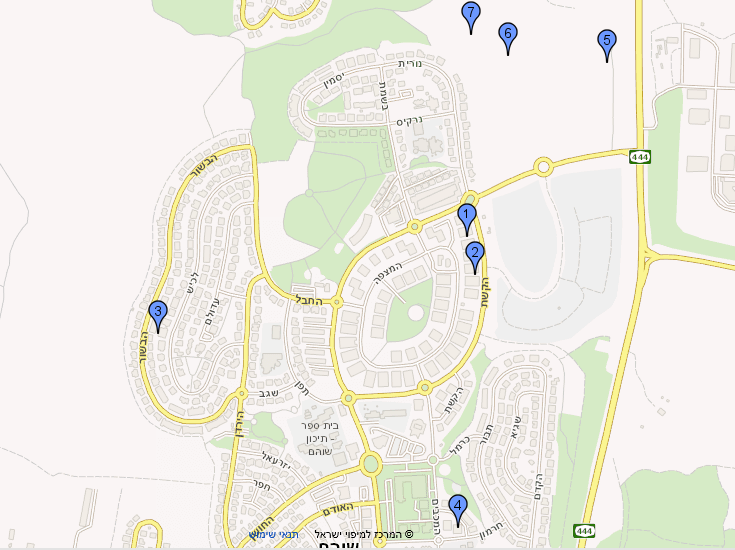
Task: Tap map pin number 4
Action: 458,506
